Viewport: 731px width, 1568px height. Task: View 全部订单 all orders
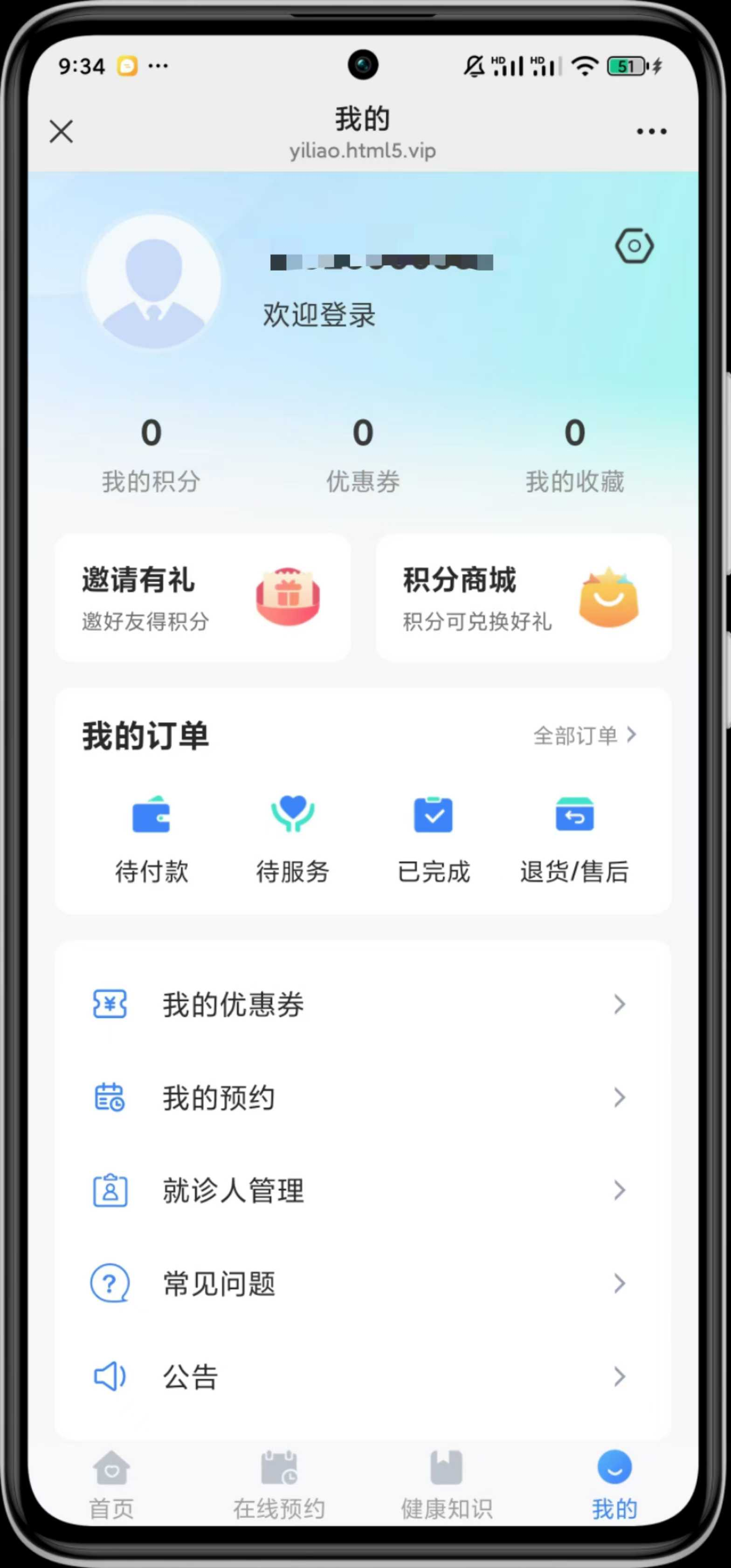[x=585, y=736]
